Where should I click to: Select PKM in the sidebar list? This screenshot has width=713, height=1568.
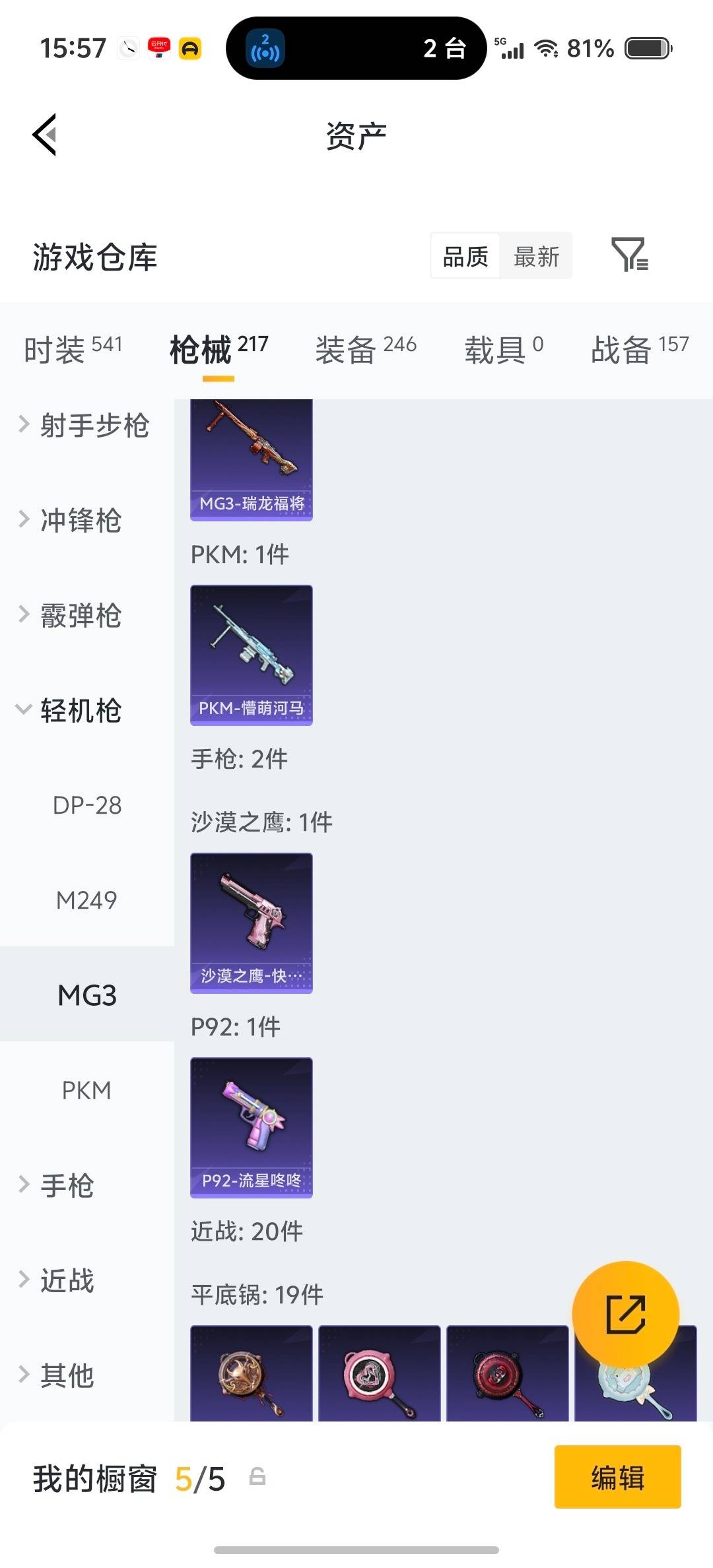[x=86, y=1090]
